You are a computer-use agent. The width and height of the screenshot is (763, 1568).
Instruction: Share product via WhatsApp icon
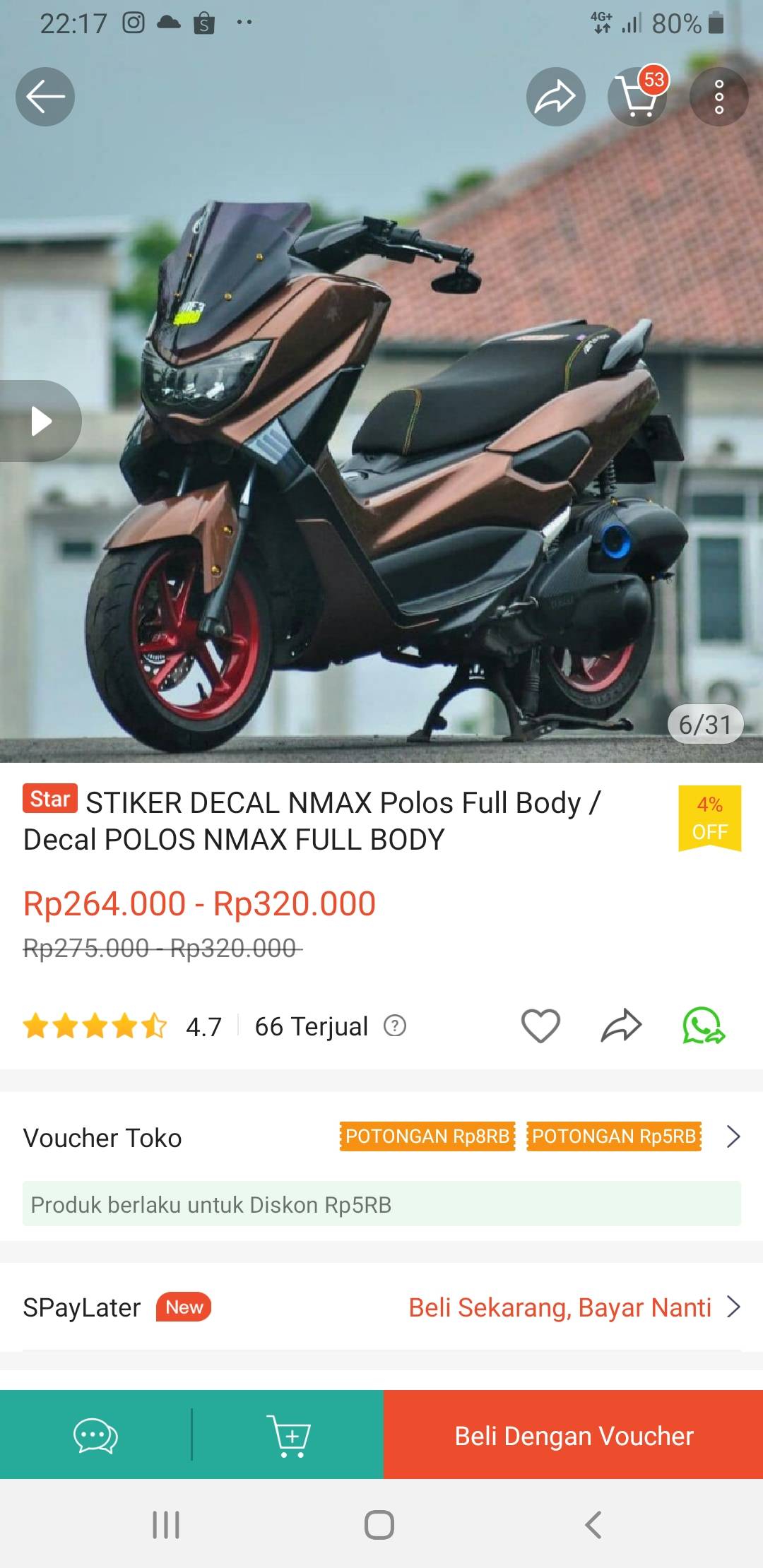(x=704, y=1026)
